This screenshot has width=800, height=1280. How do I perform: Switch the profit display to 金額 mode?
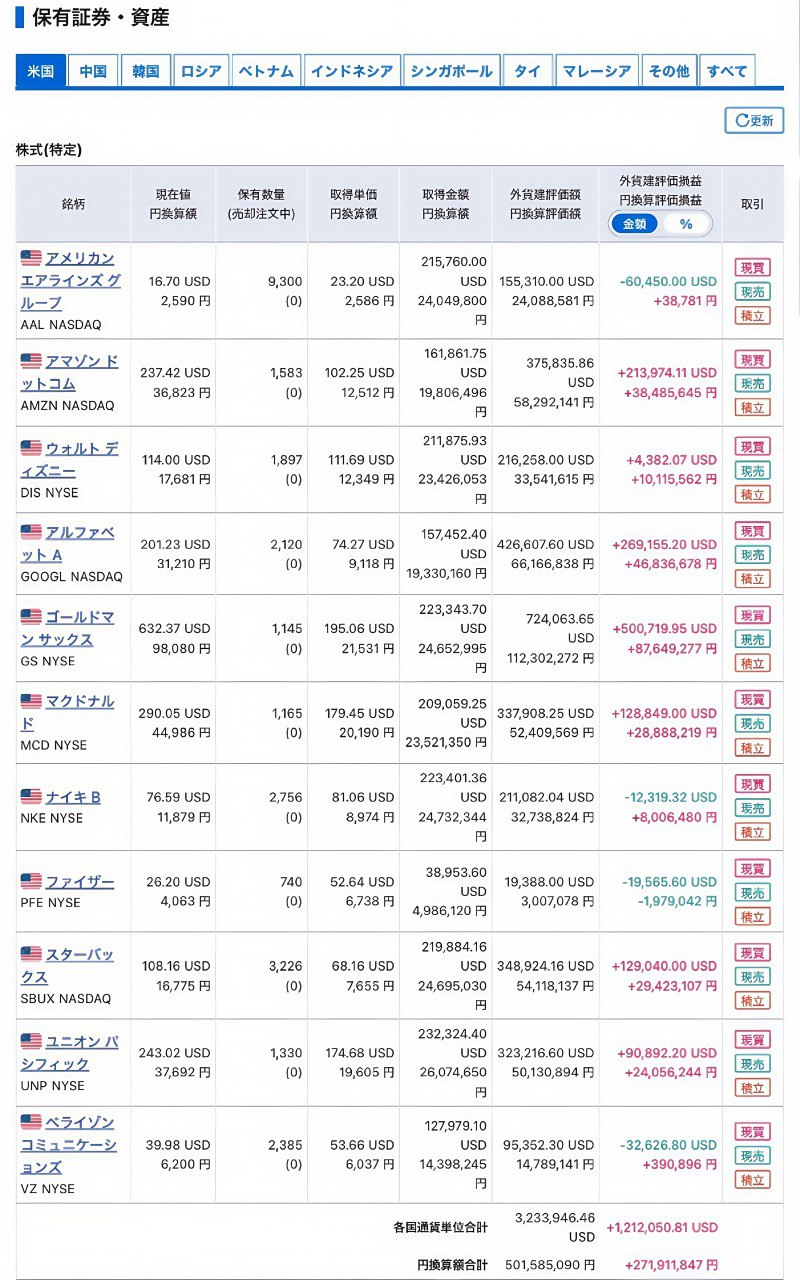tap(635, 223)
